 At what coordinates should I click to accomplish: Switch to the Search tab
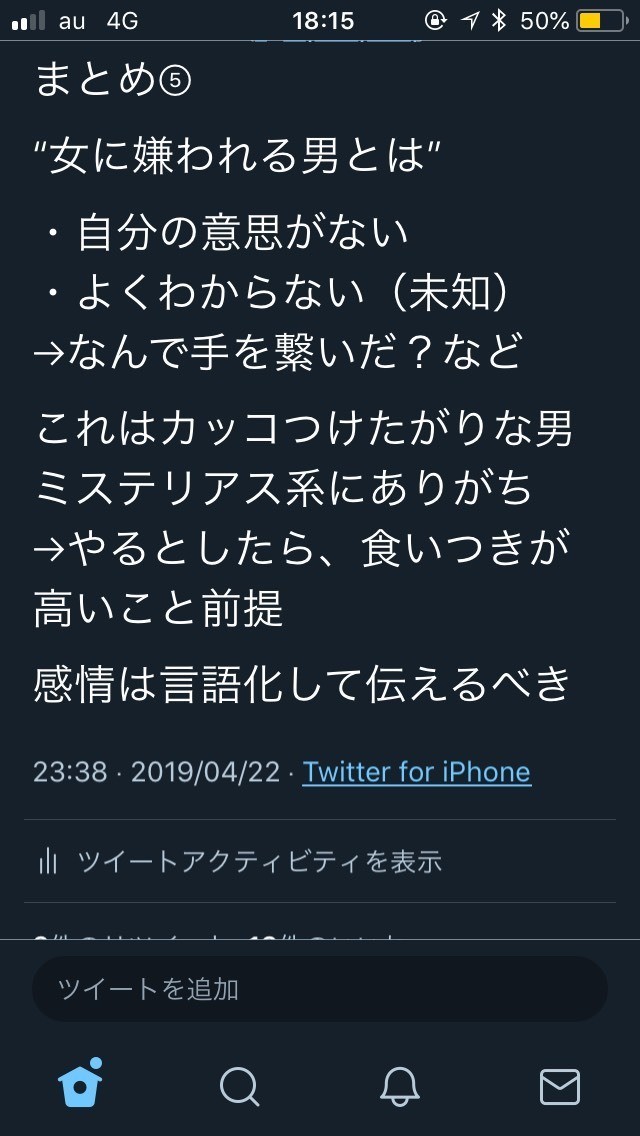(x=240, y=1086)
